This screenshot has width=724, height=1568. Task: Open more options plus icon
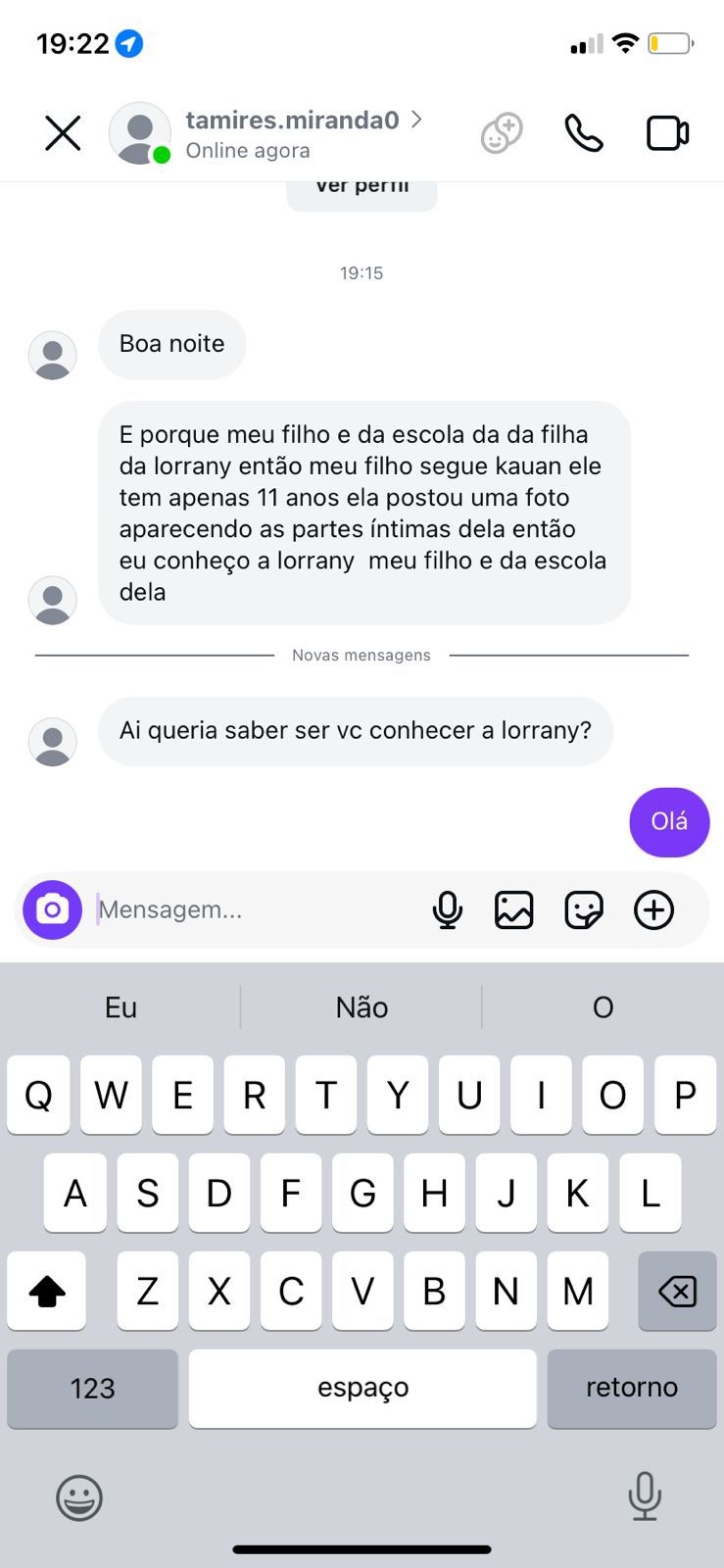(x=653, y=910)
